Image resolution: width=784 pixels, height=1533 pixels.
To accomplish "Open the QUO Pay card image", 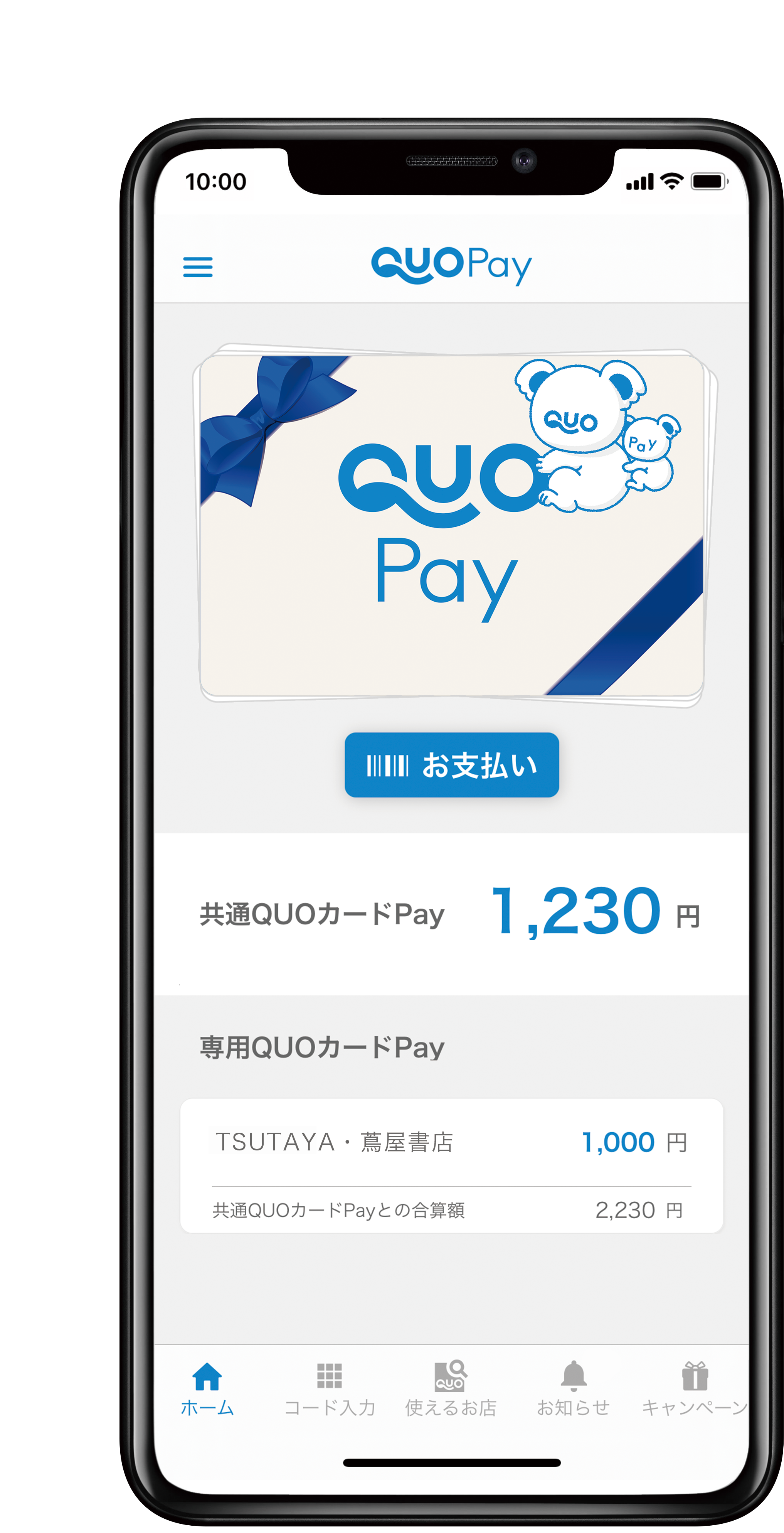I will (x=451, y=525).
